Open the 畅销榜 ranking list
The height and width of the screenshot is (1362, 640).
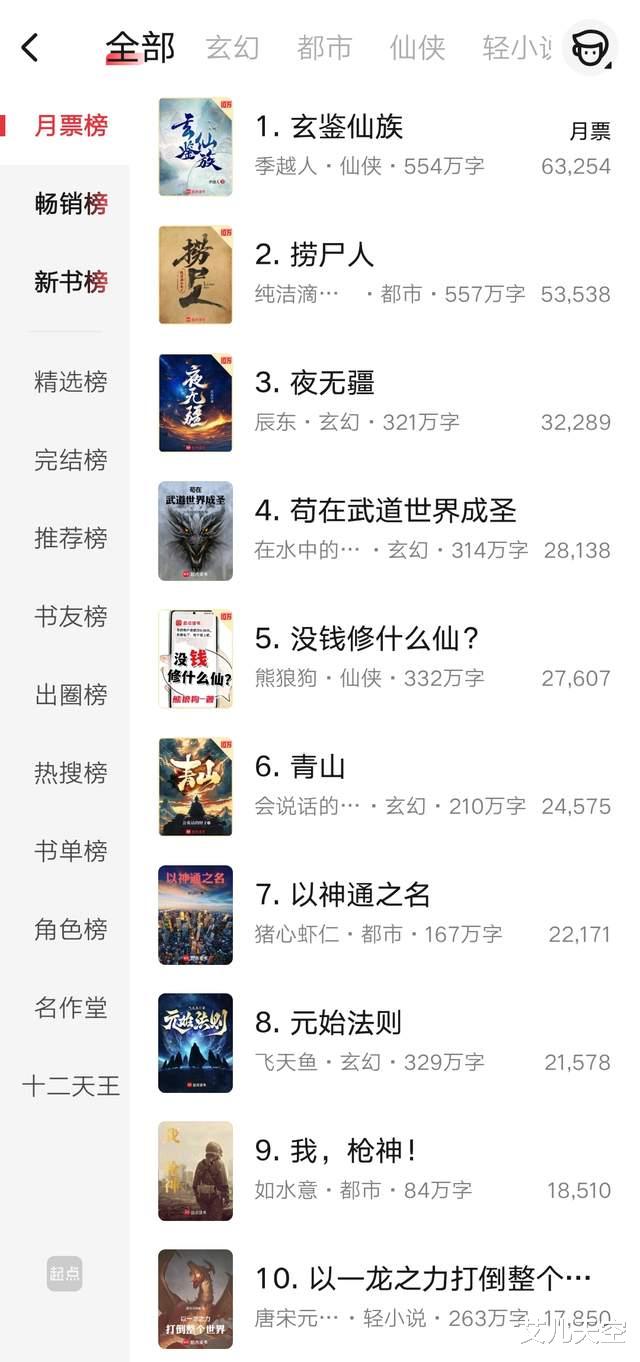click(71, 204)
